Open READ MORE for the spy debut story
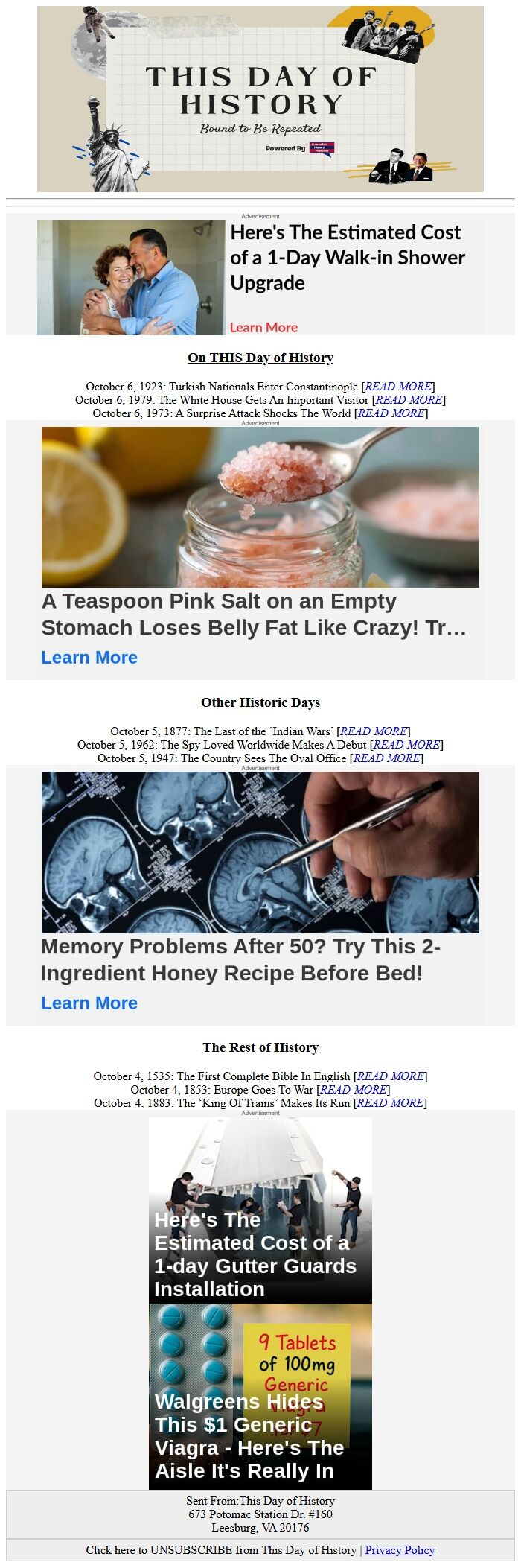The height and width of the screenshot is (1568, 521). click(x=406, y=744)
